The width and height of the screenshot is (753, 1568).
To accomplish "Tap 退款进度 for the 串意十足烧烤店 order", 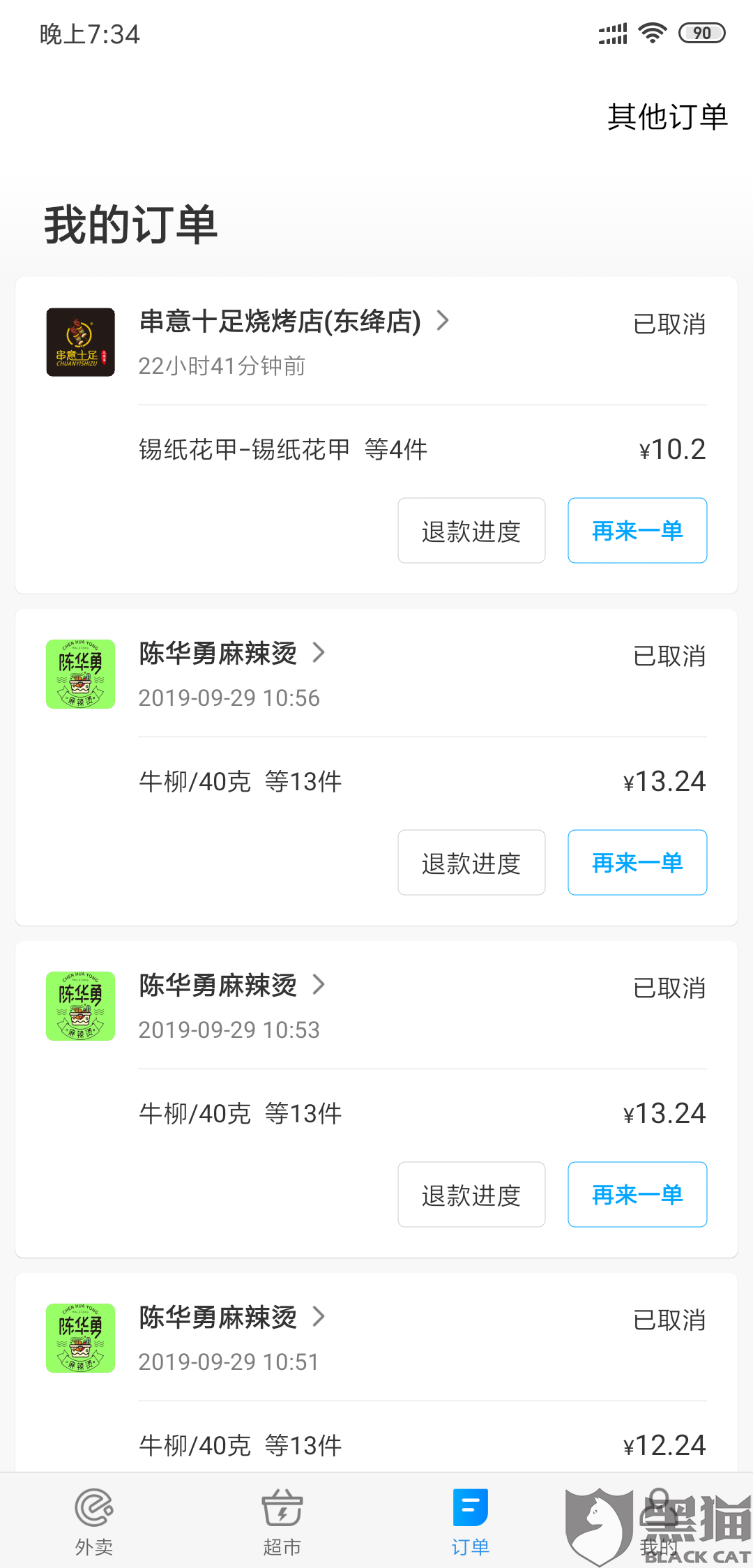I will (471, 531).
